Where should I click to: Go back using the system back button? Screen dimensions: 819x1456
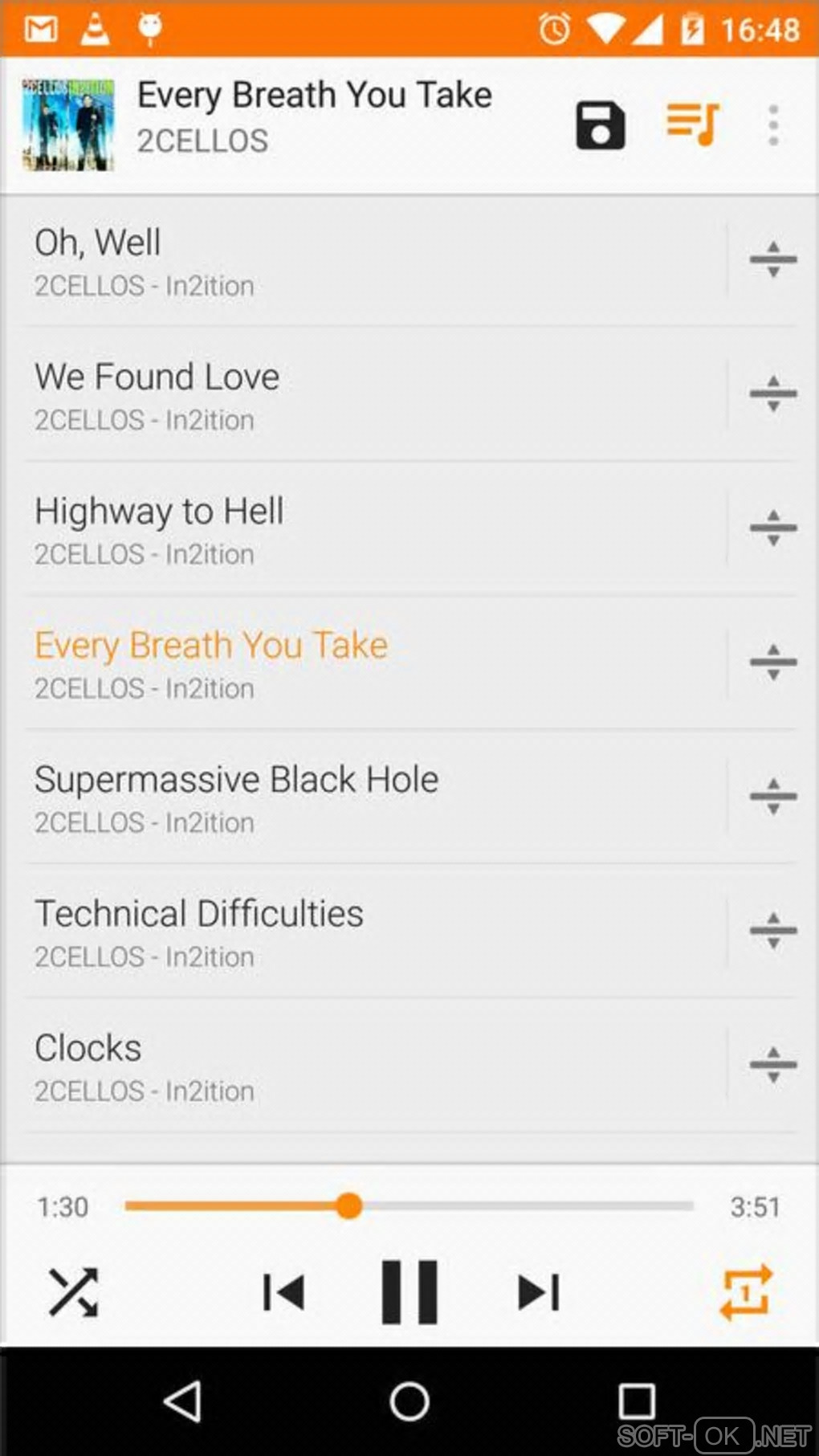pyautogui.click(x=182, y=1401)
